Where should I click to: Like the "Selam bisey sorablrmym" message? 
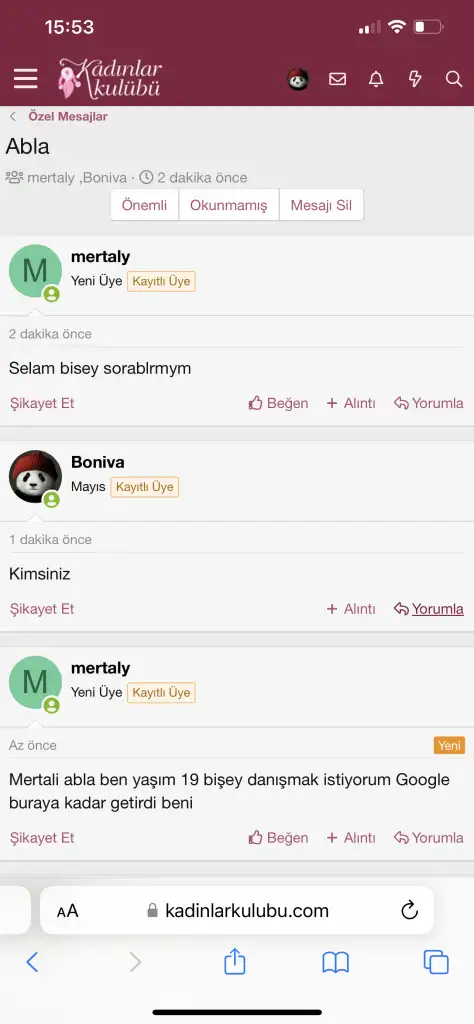278,404
